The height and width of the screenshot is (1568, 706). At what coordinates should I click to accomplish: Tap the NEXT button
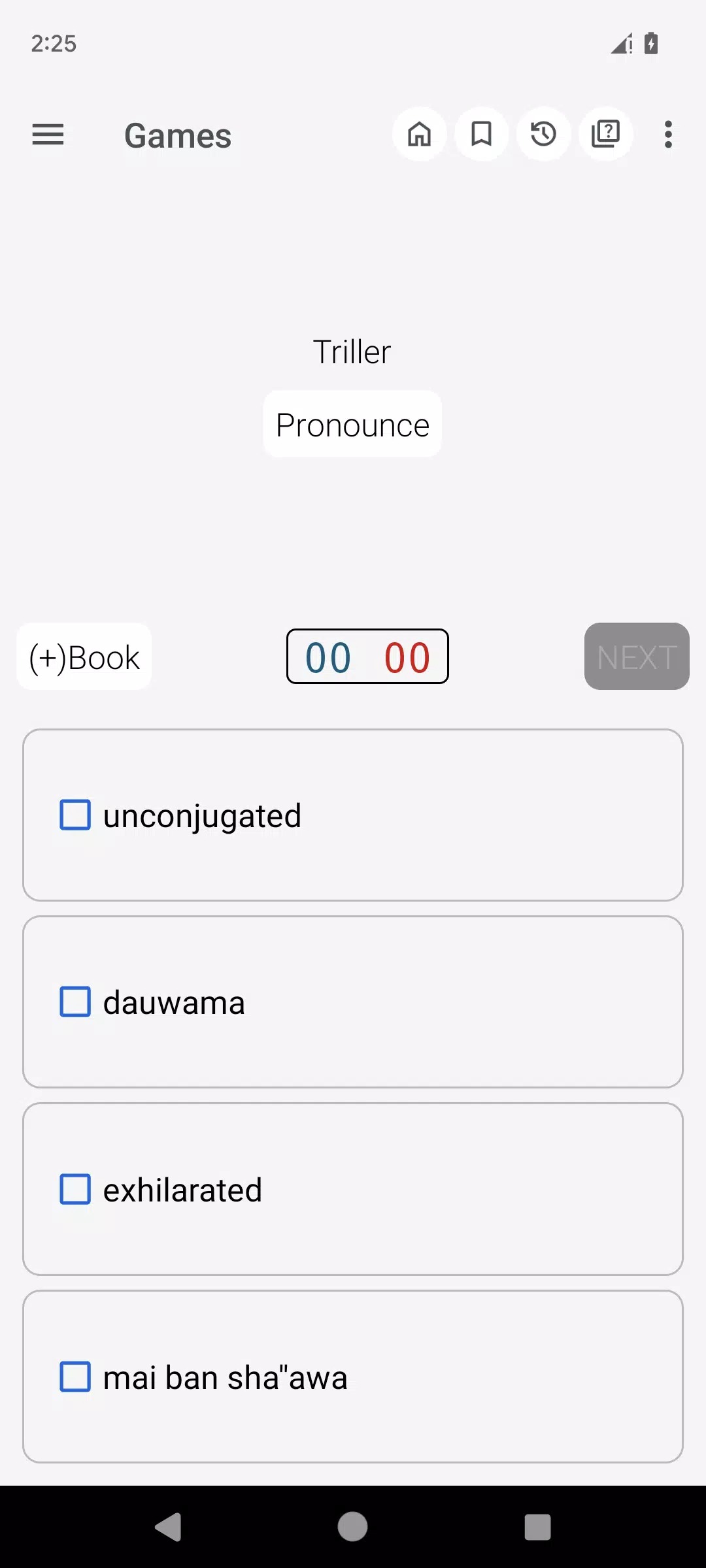click(x=636, y=657)
